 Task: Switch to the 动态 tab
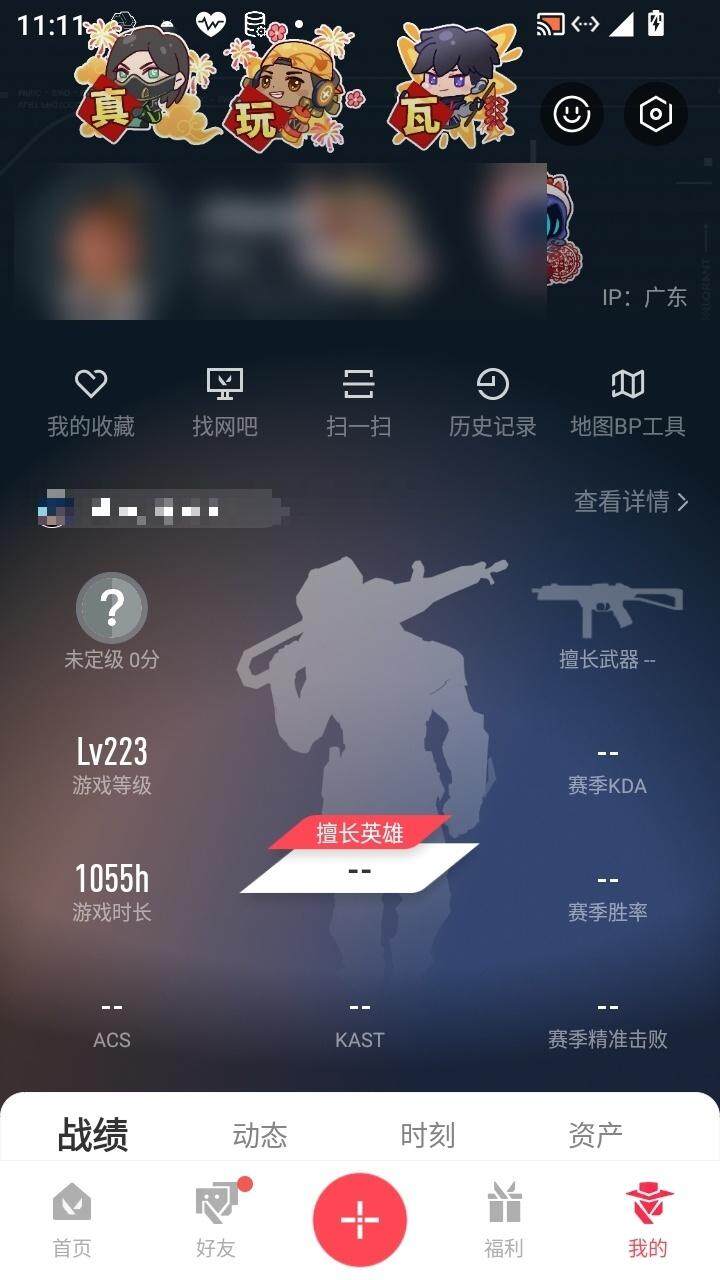coord(260,1135)
